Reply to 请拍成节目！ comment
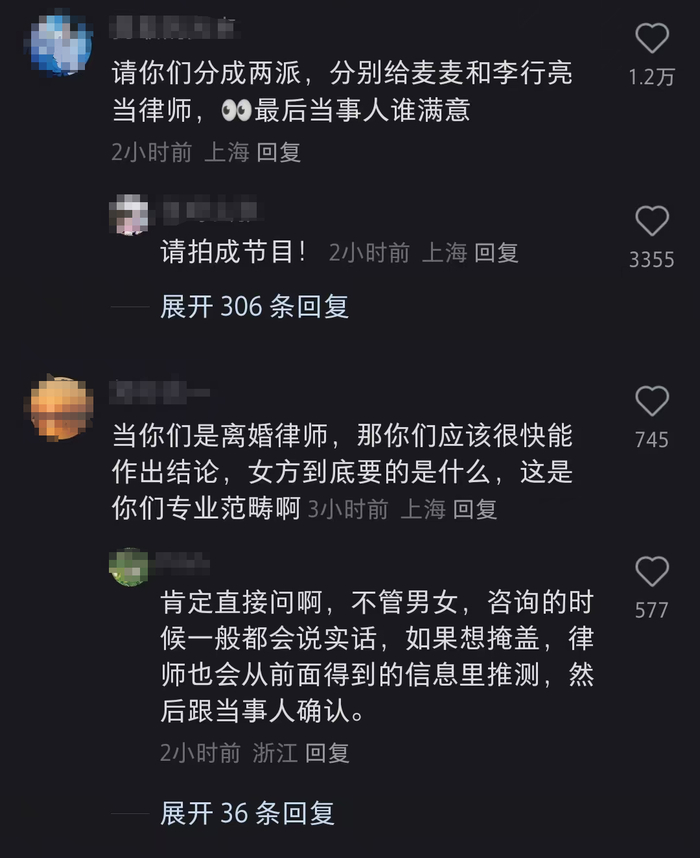The image size is (700, 858). click(x=496, y=253)
